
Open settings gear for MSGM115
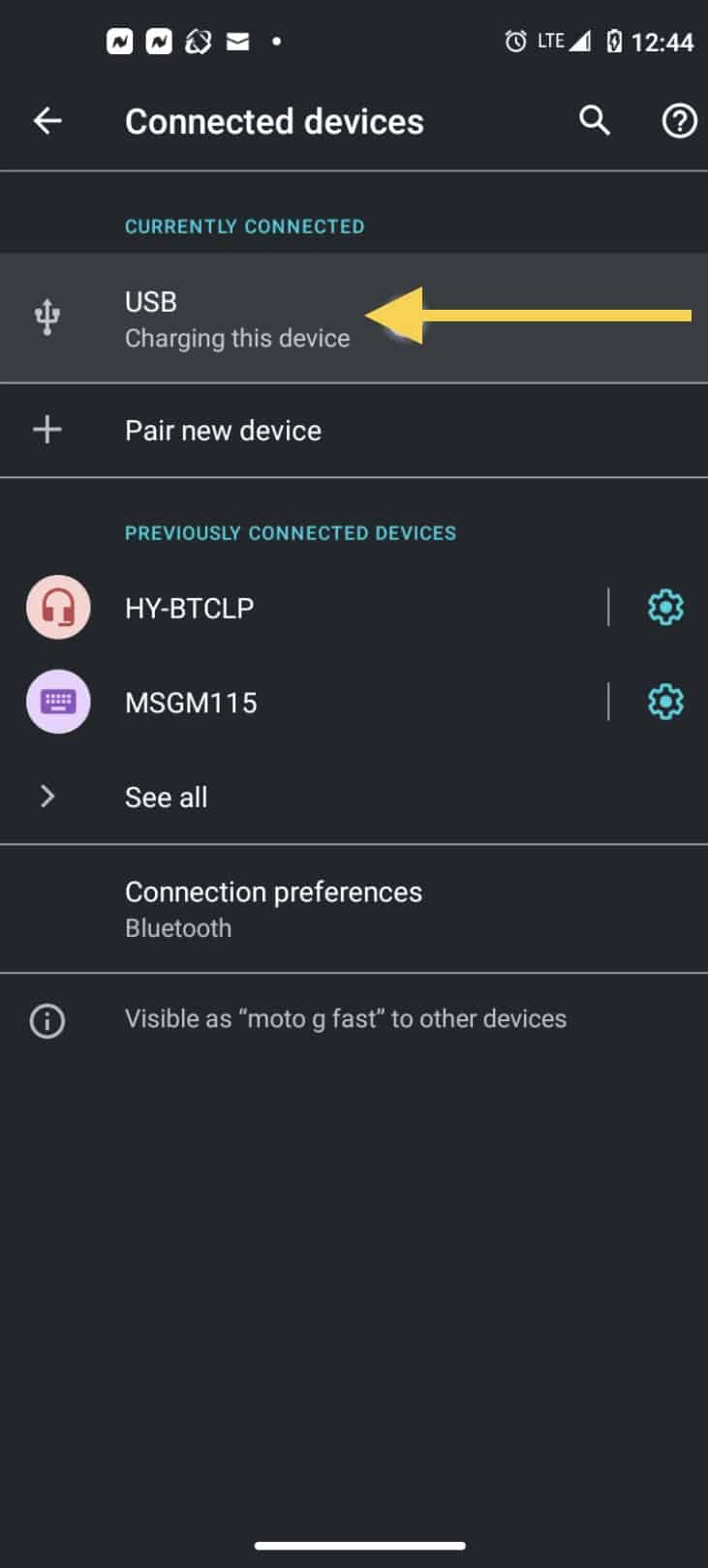click(665, 702)
